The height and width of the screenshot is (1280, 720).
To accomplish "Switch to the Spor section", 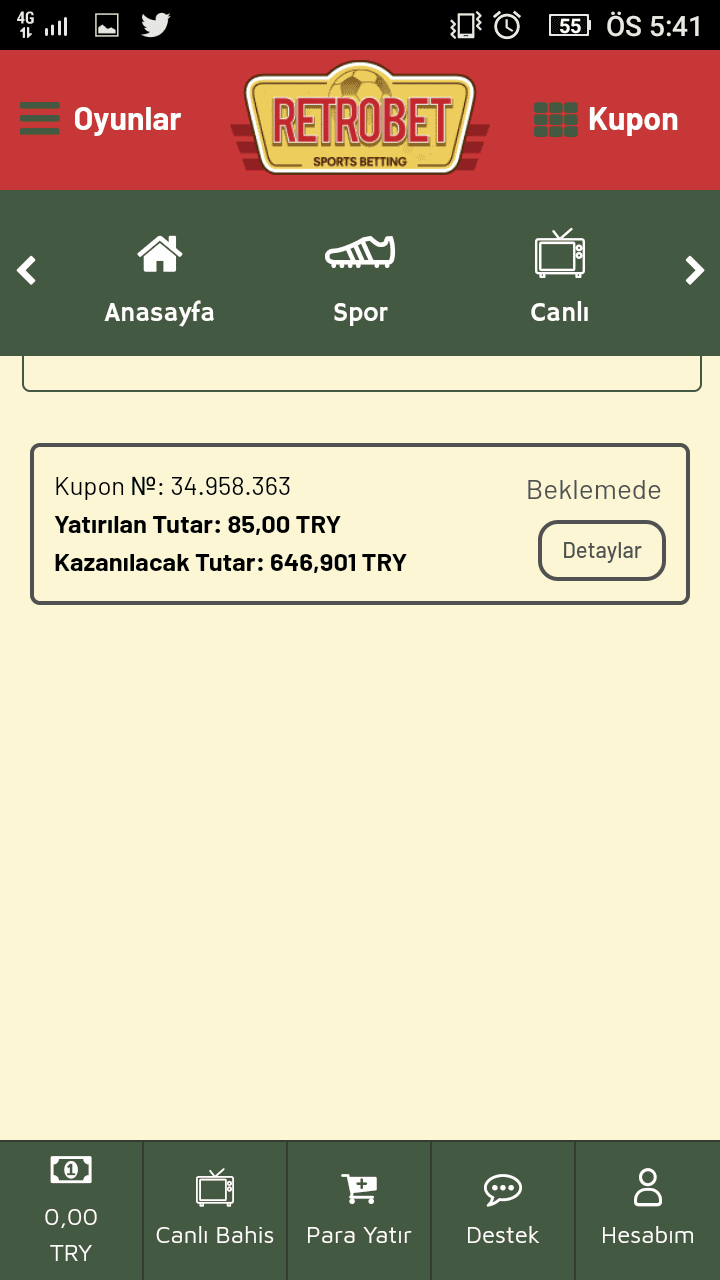I will tap(360, 279).
